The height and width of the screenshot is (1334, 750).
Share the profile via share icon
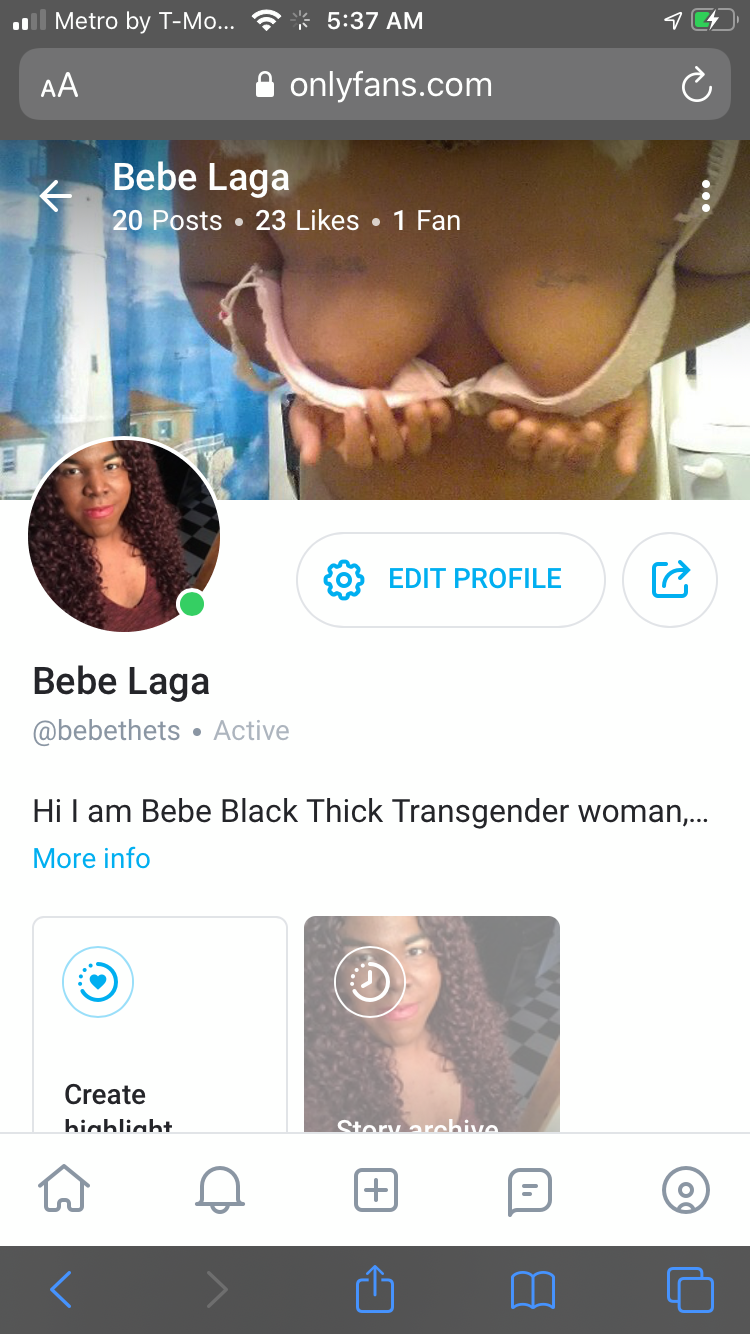pyautogui.click(x=670, y=579)
